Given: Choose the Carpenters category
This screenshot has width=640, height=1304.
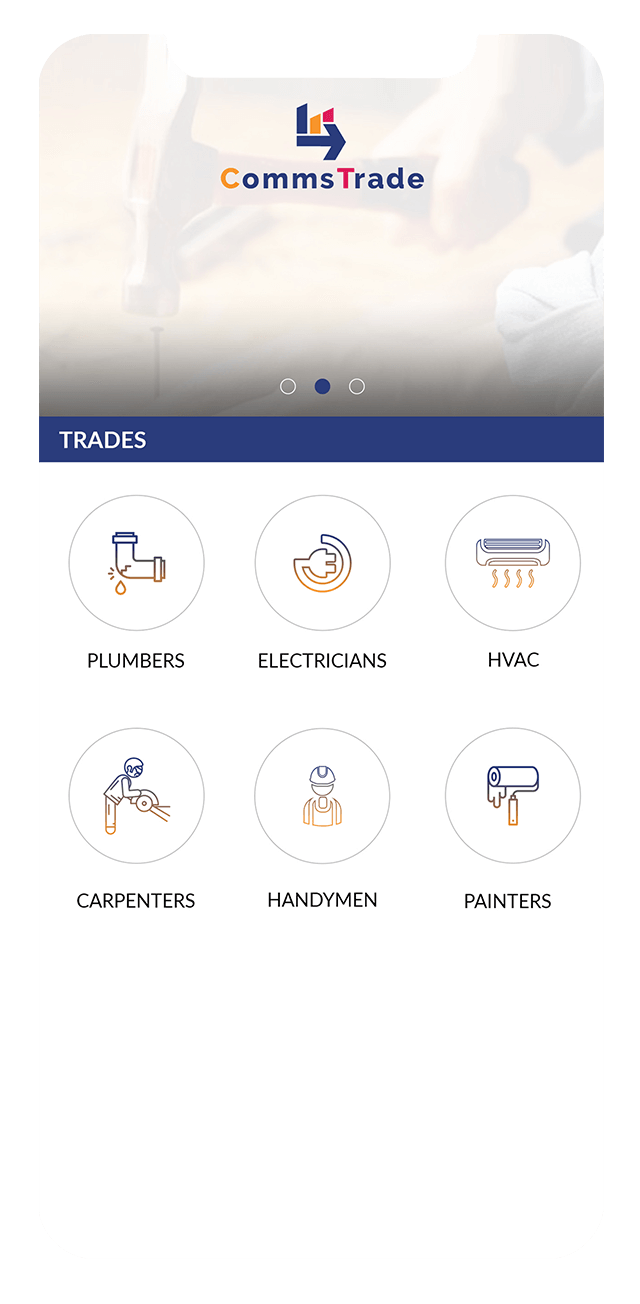Looking at the screenshot, I should [136, 796].
